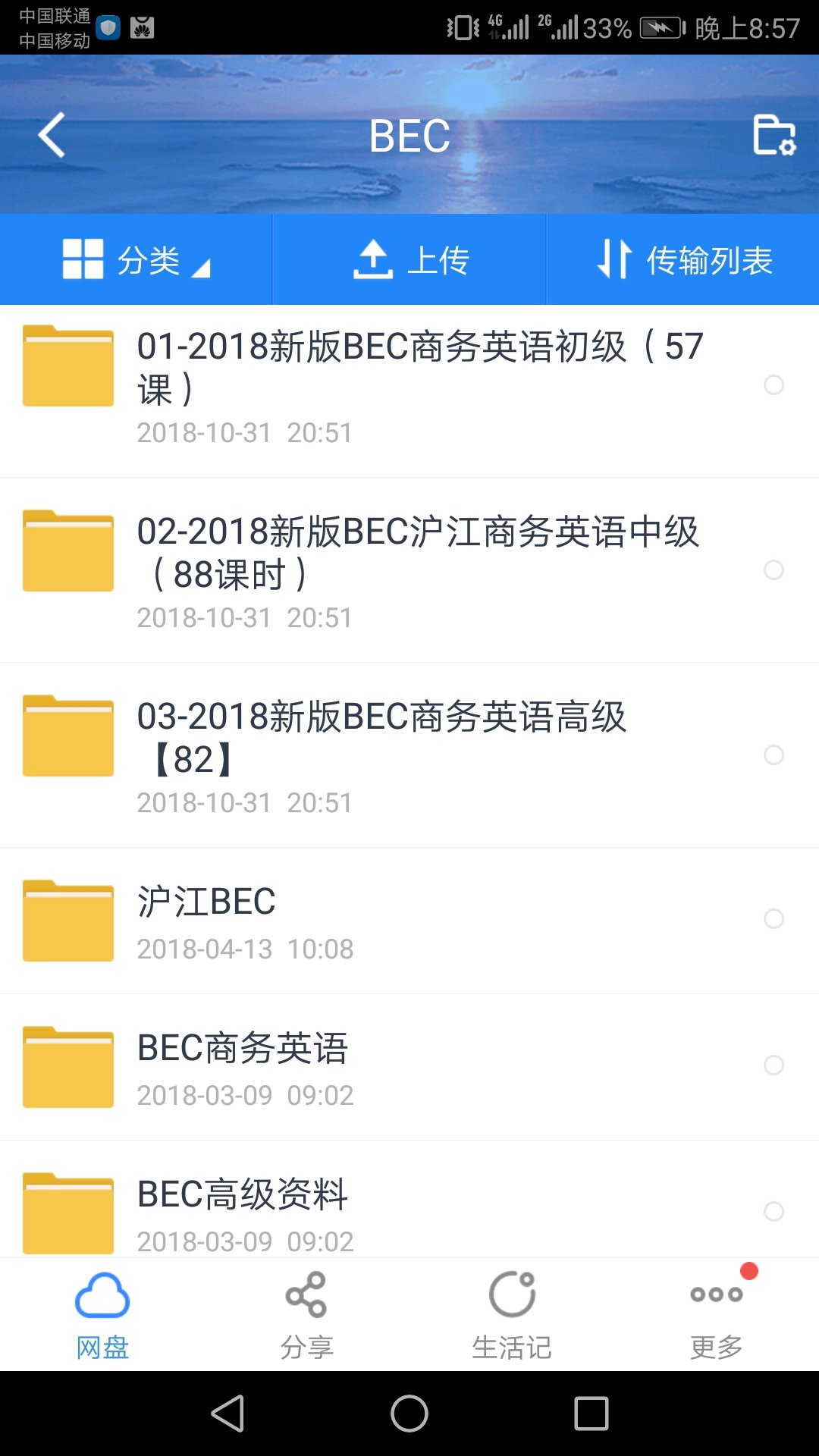Screen dimensions: 819x1456
Task: Switch to the 分享 tab
Action: [x=307, y=1316]
